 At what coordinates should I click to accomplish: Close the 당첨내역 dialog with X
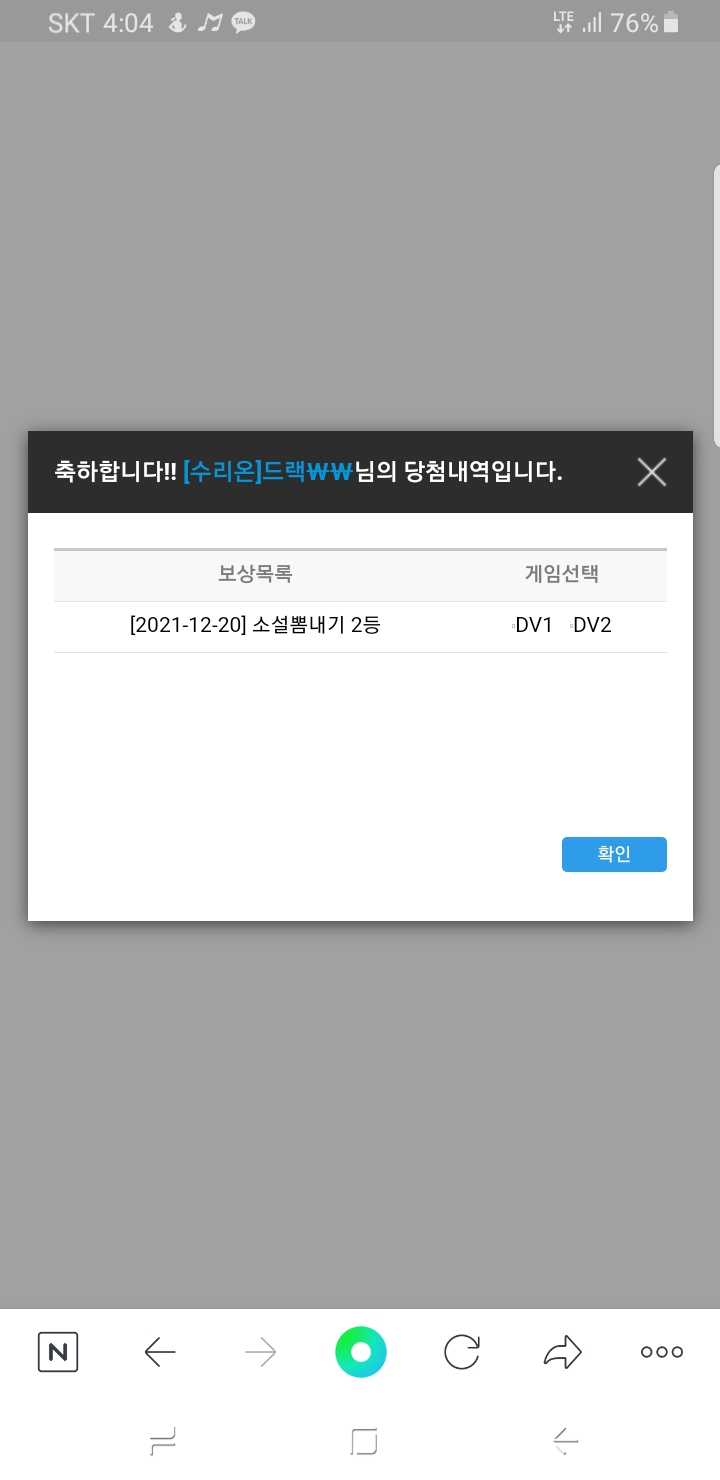coord(651,472)
